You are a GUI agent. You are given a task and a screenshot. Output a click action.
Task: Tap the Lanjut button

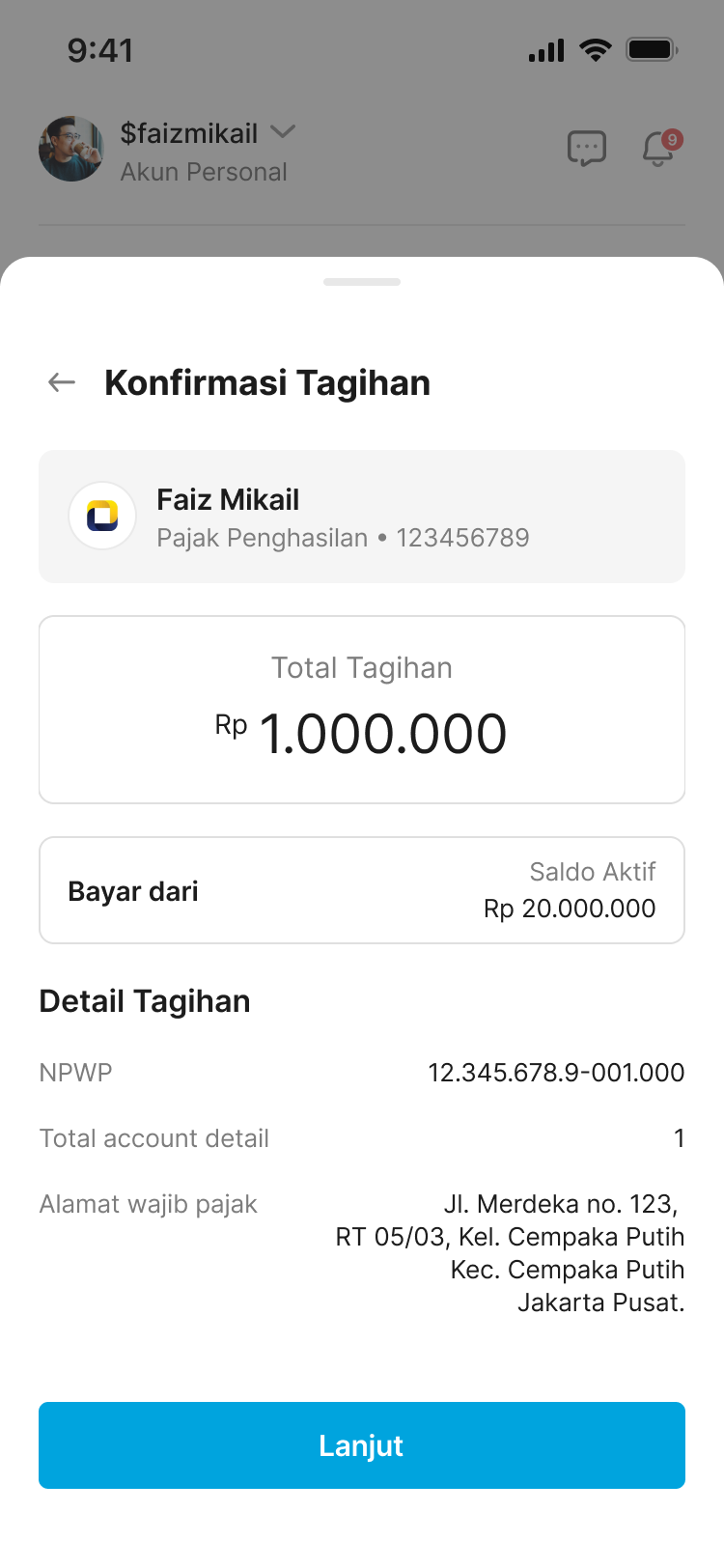pos(362,1444)
